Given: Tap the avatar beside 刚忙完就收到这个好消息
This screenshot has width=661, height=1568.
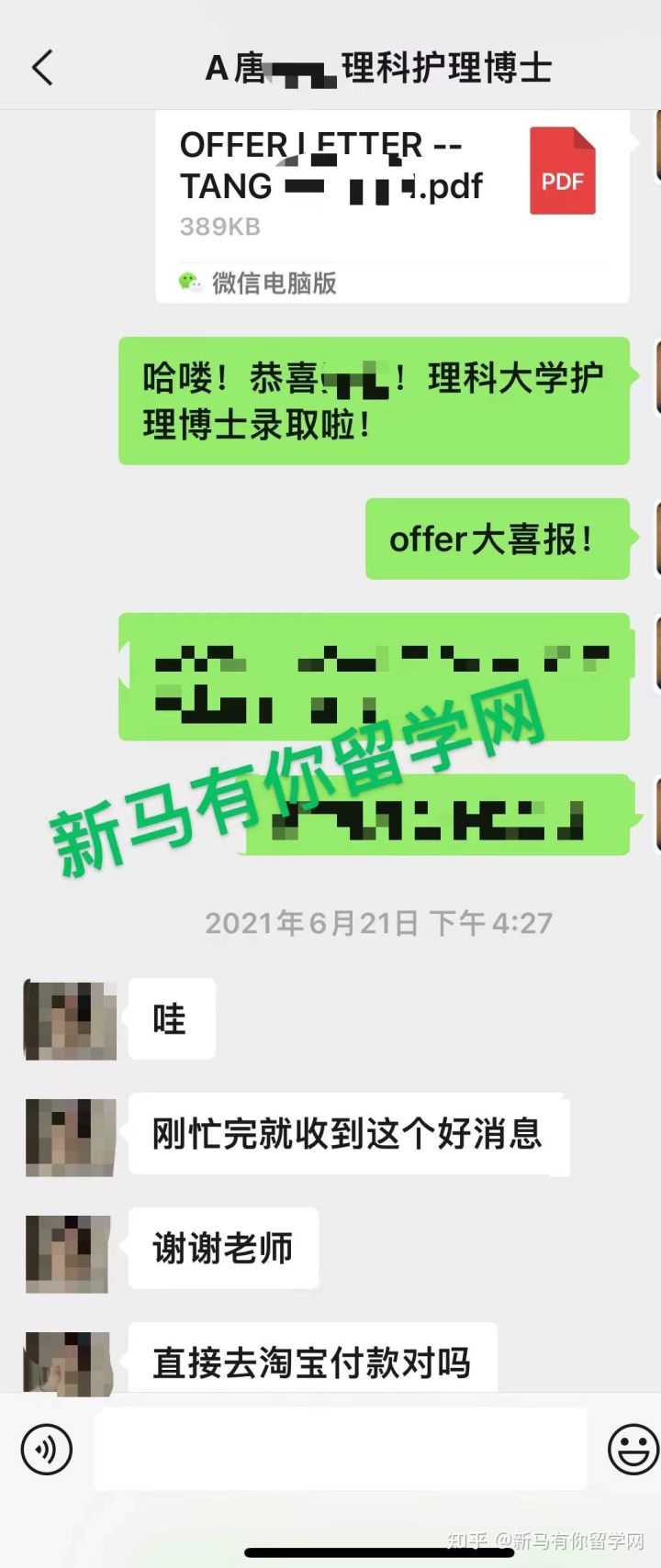Looking at the screenshot, I should pyautogui.click(x=69, y=1136).
